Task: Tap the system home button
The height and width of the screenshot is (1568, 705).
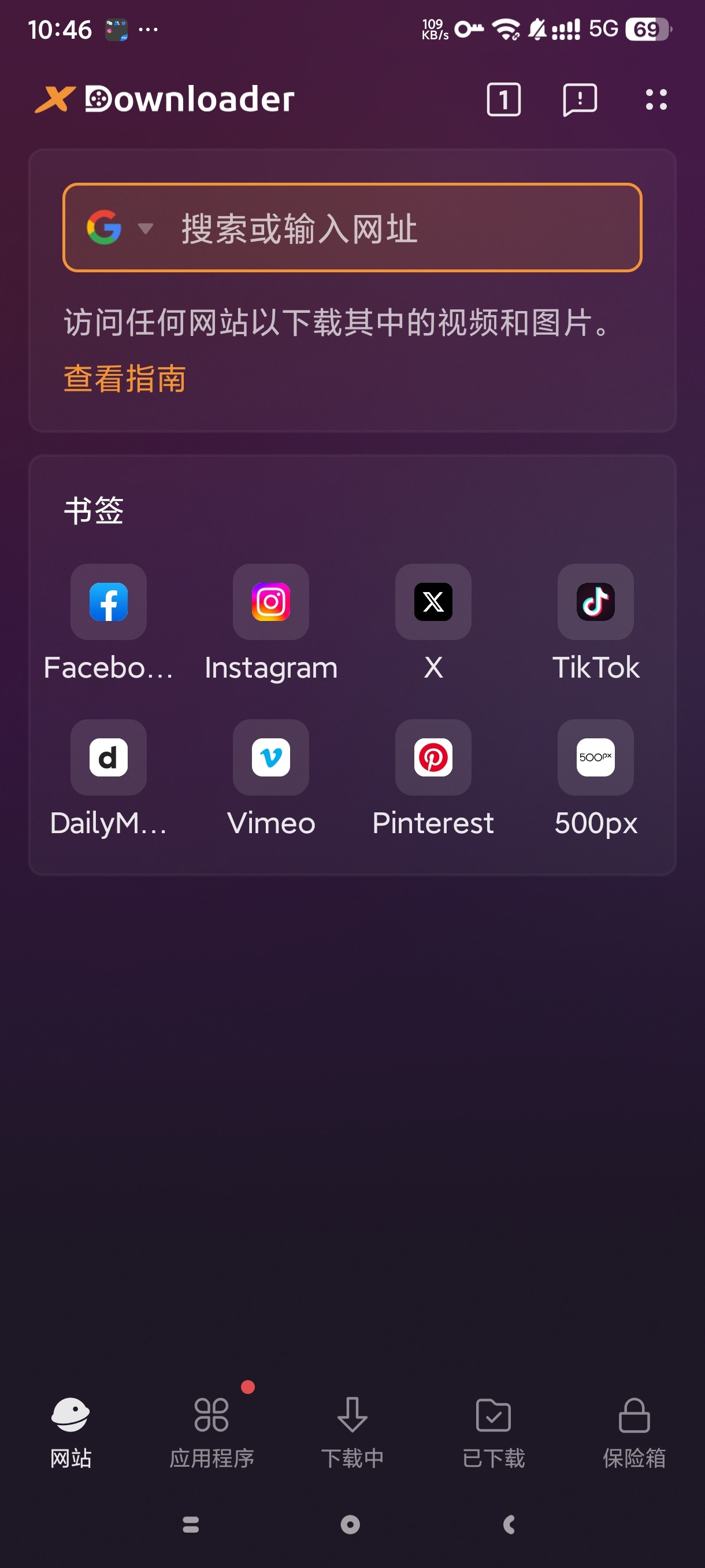Action: coord(350,1524)
